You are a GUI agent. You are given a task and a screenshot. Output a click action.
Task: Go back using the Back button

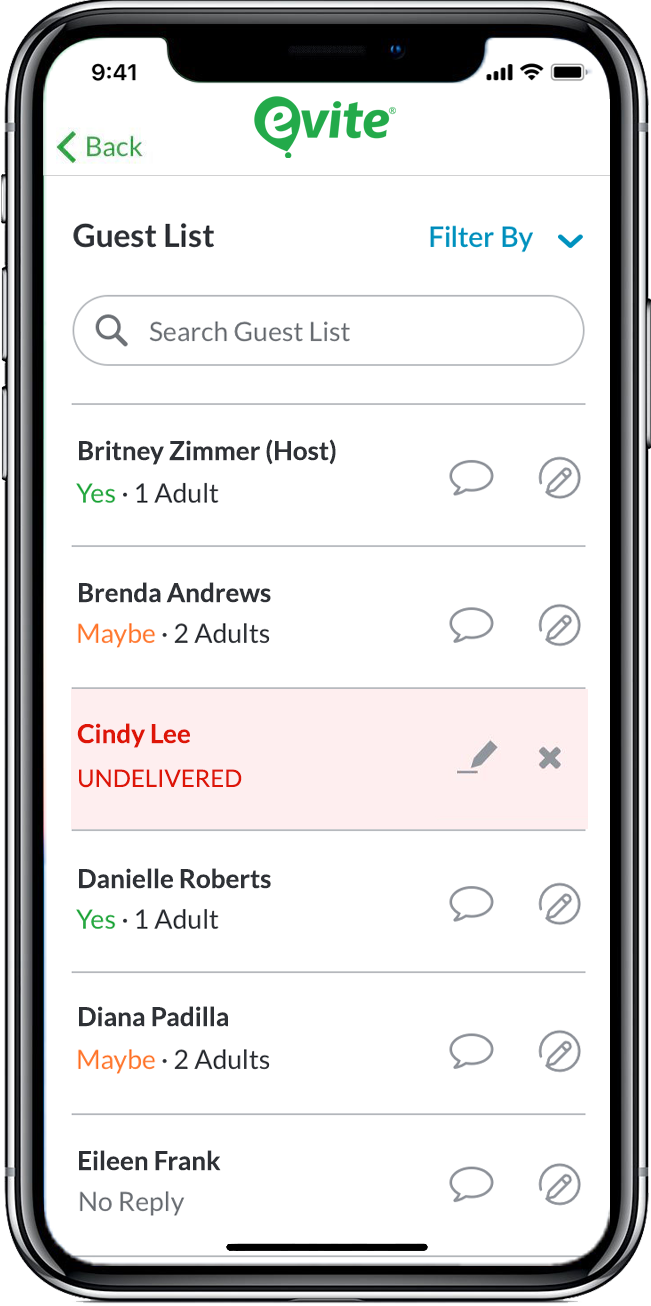pyautogui.click(x=100, y=147)
